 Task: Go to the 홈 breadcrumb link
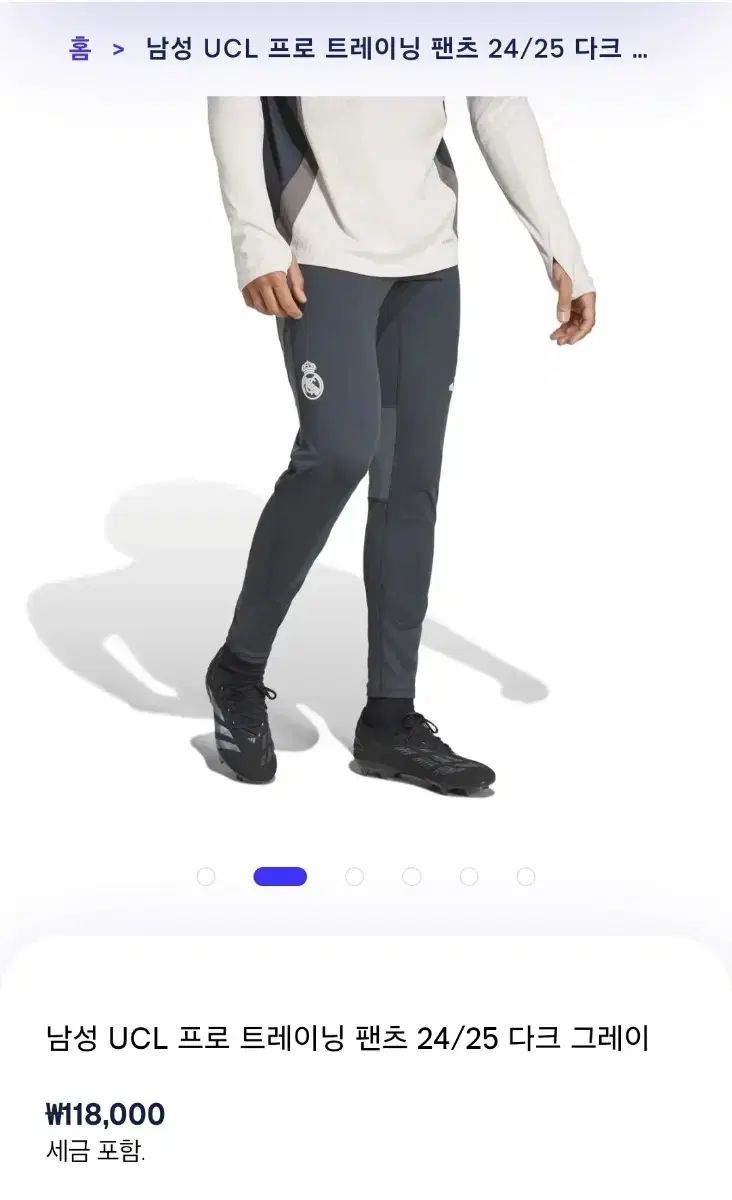tap(80, 49)
